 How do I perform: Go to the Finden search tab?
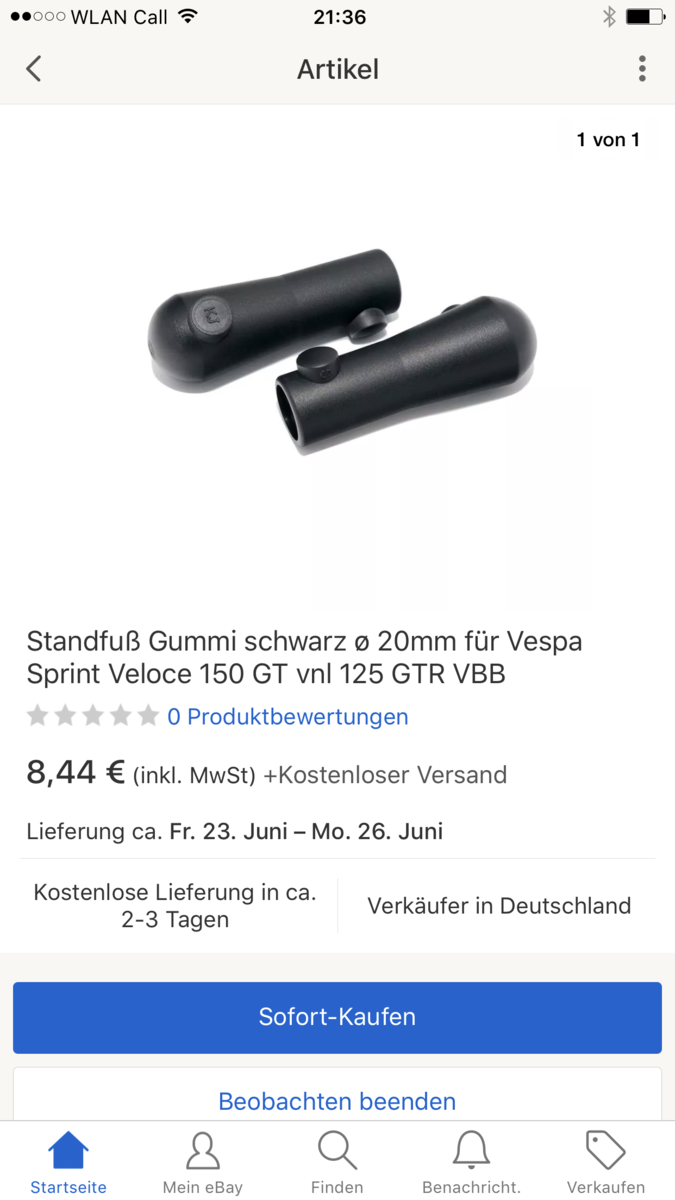(337, 1164)
